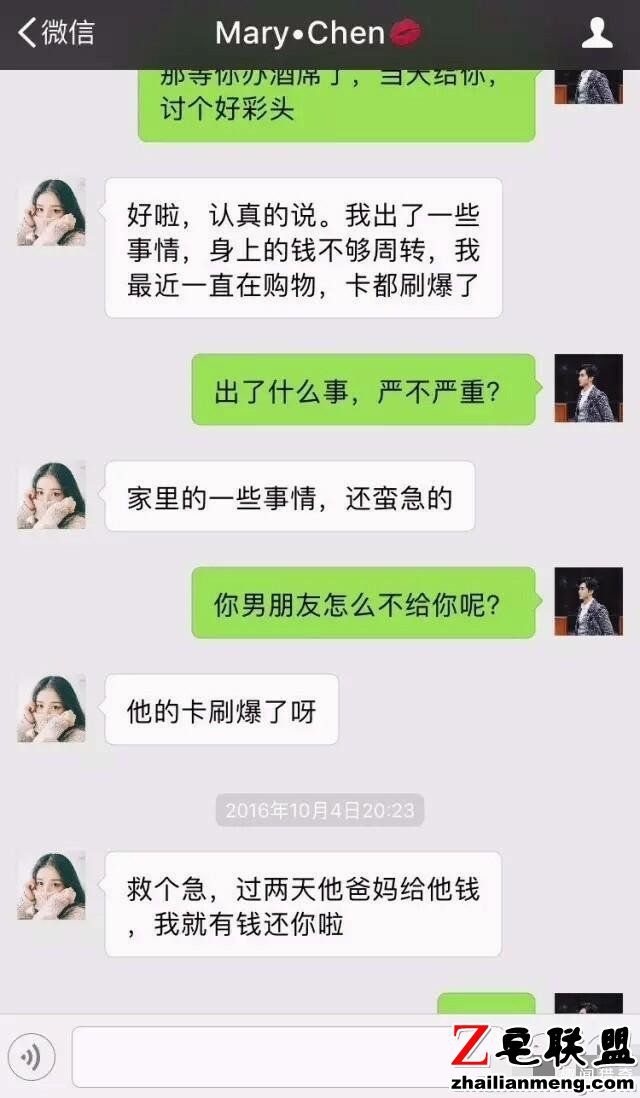Switch to voice message input

tap(32, 1057)
